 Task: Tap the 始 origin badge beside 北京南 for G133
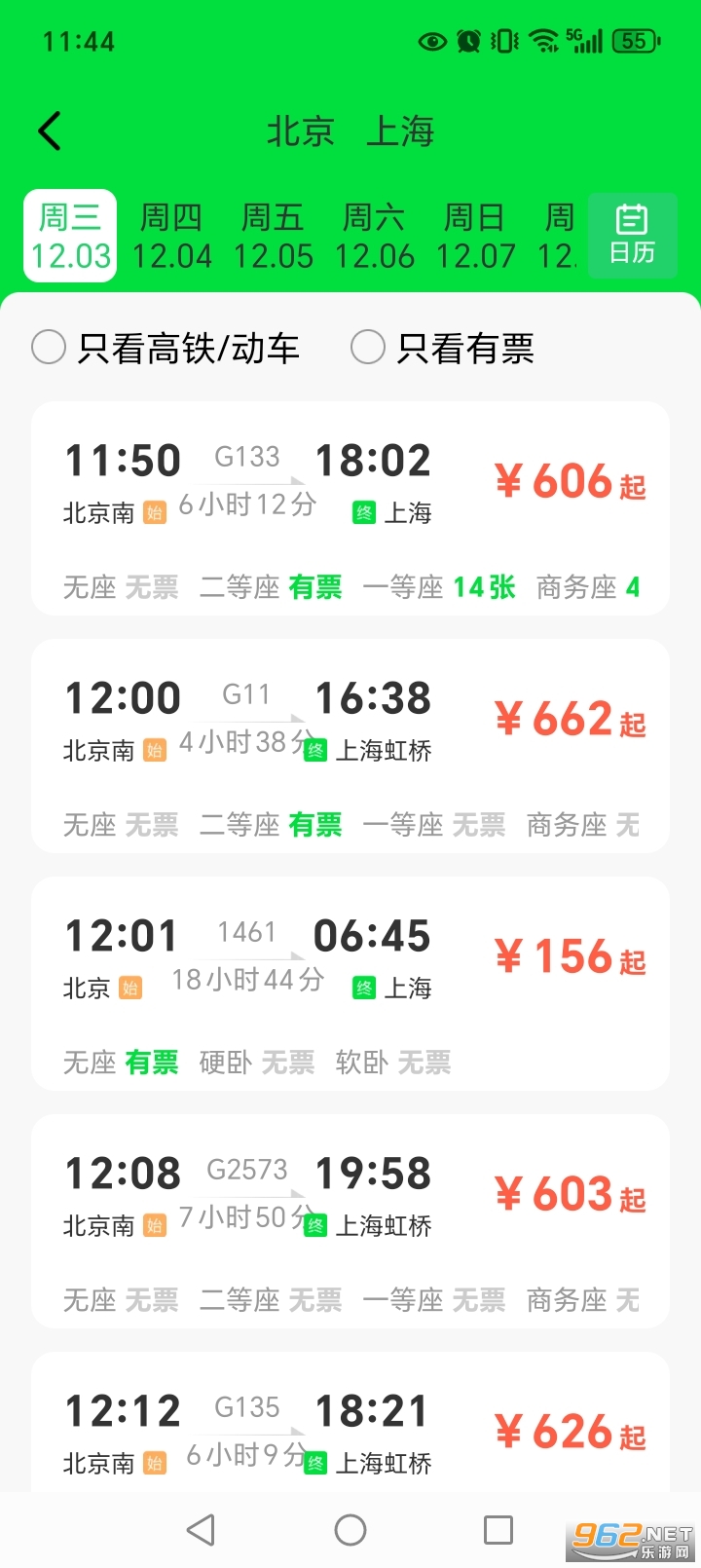click(154, 511)
